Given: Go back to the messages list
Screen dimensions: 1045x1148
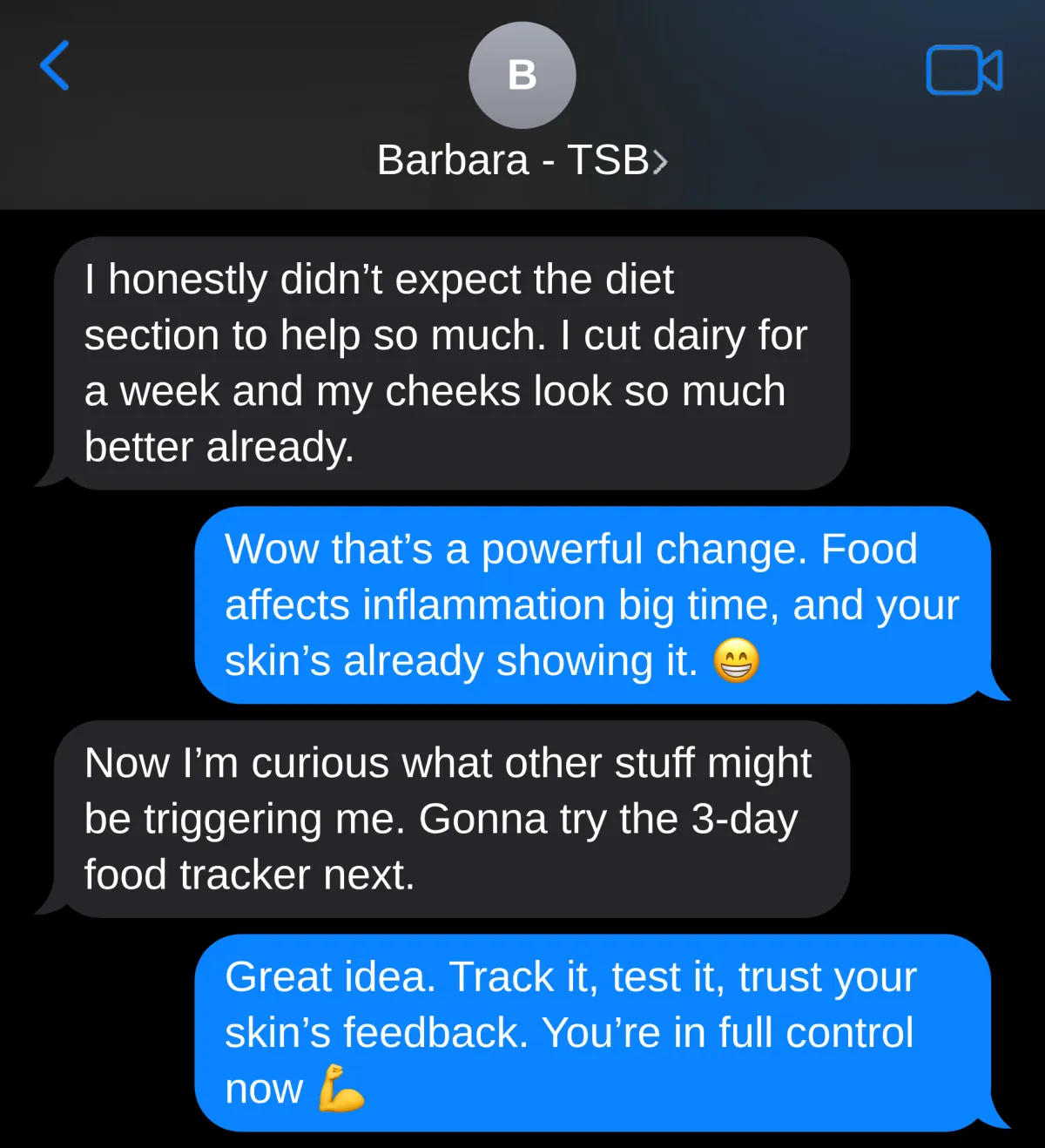Looking at the screenshot, I should (55, 66).
